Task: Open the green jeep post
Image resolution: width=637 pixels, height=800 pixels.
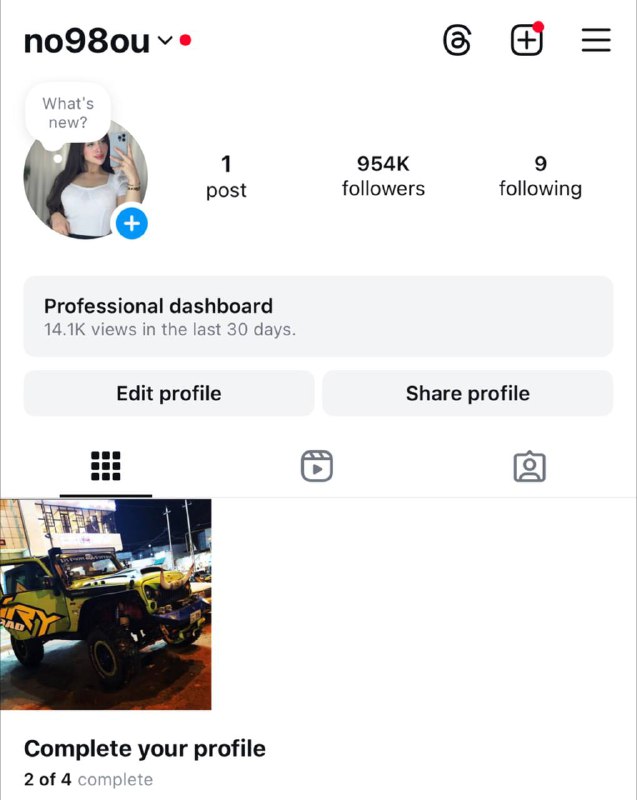Action: pyautogui.click(x=105, y=604)
